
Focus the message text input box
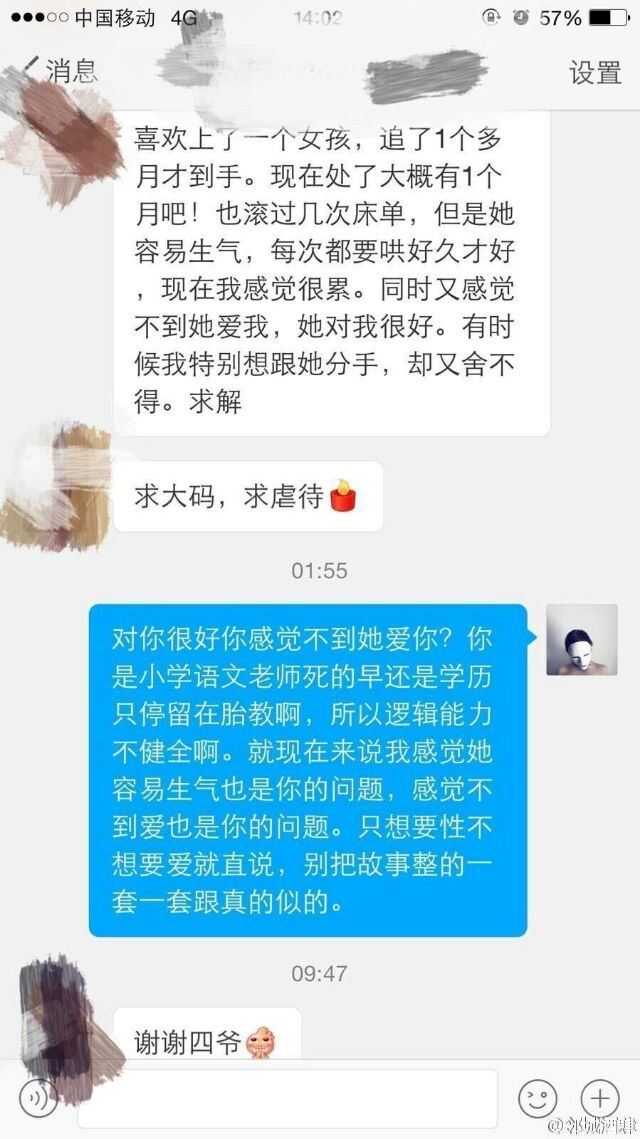coord(287,1098)
